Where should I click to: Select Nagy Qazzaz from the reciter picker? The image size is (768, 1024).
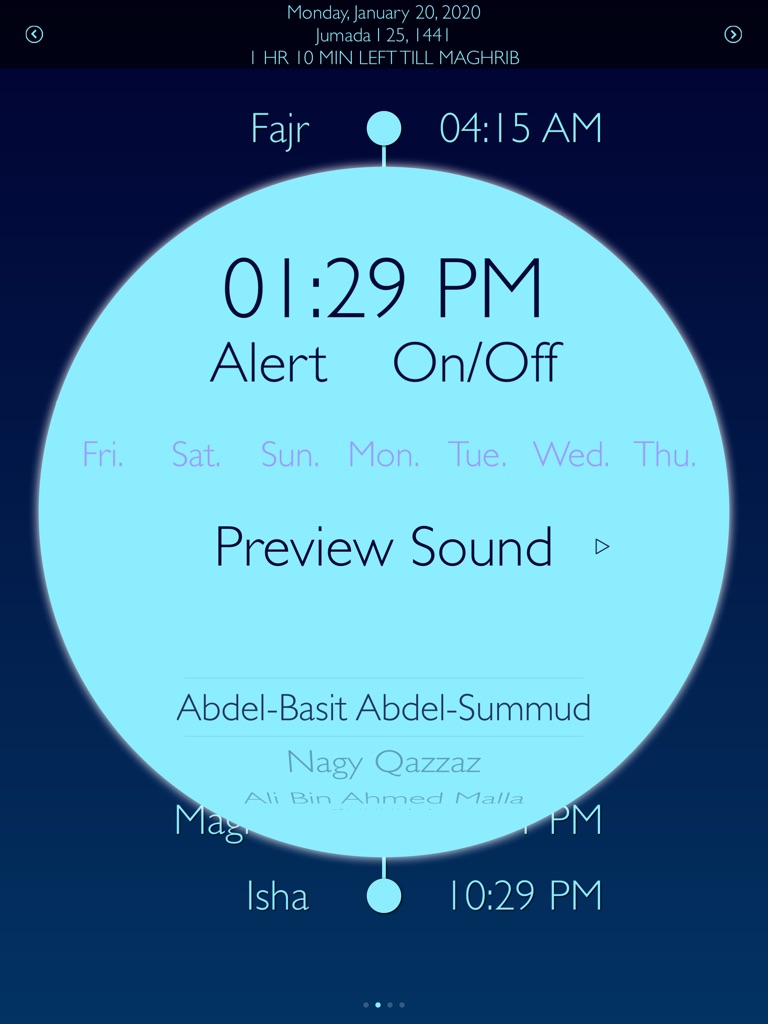click(384, 761)
